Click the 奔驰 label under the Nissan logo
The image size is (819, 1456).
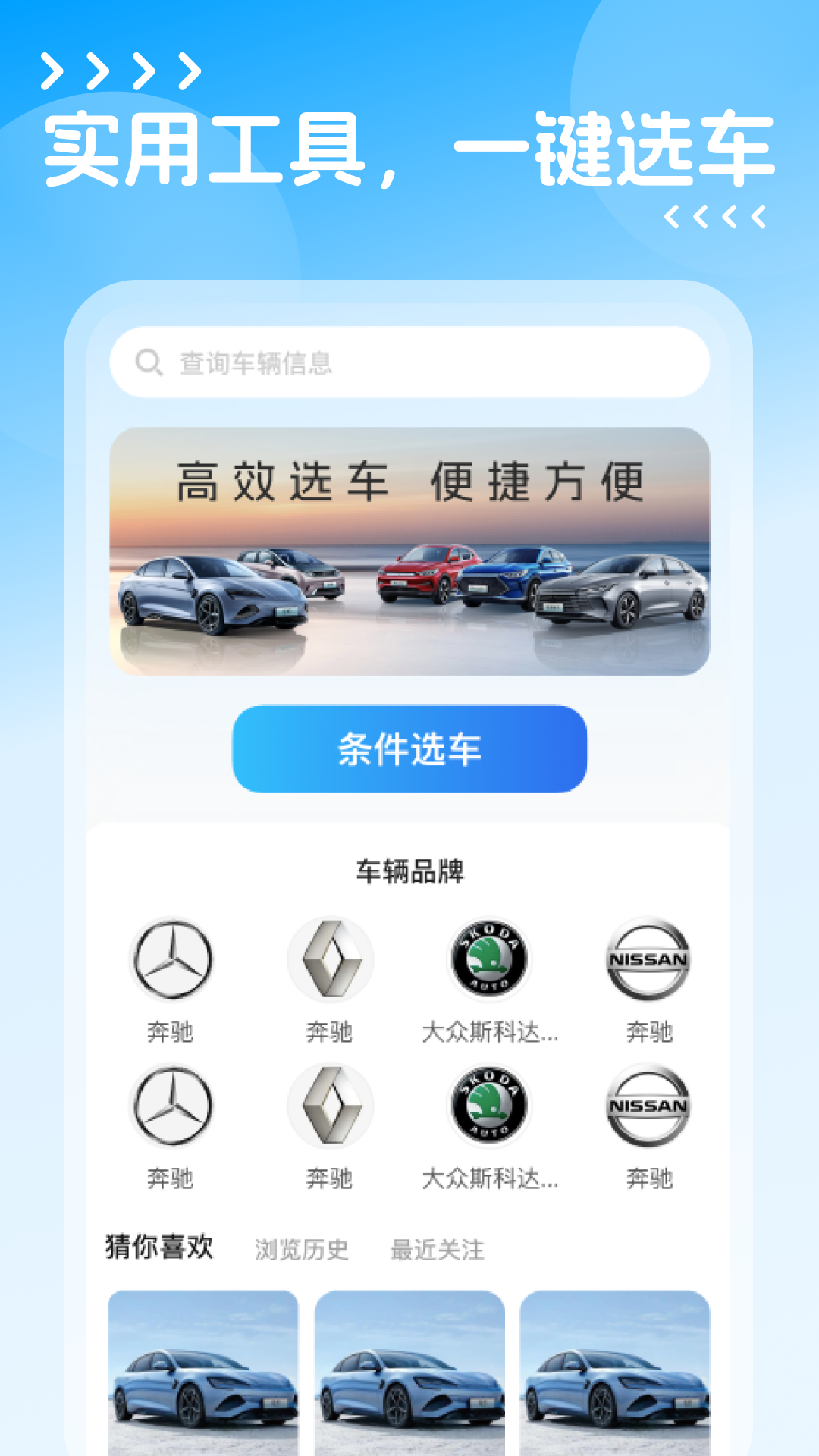click(648, 1031)
